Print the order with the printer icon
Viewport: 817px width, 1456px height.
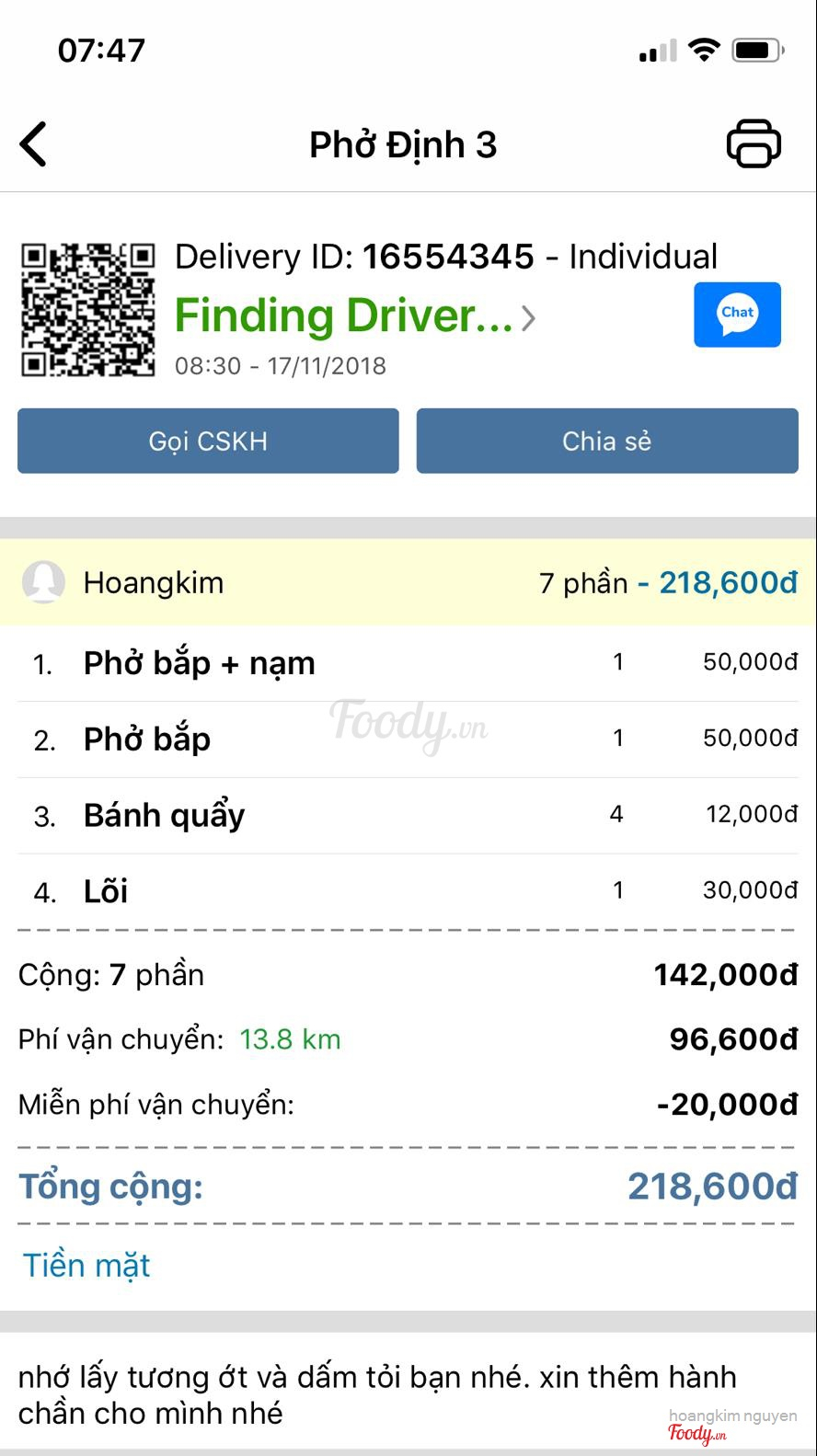(754, 144)
